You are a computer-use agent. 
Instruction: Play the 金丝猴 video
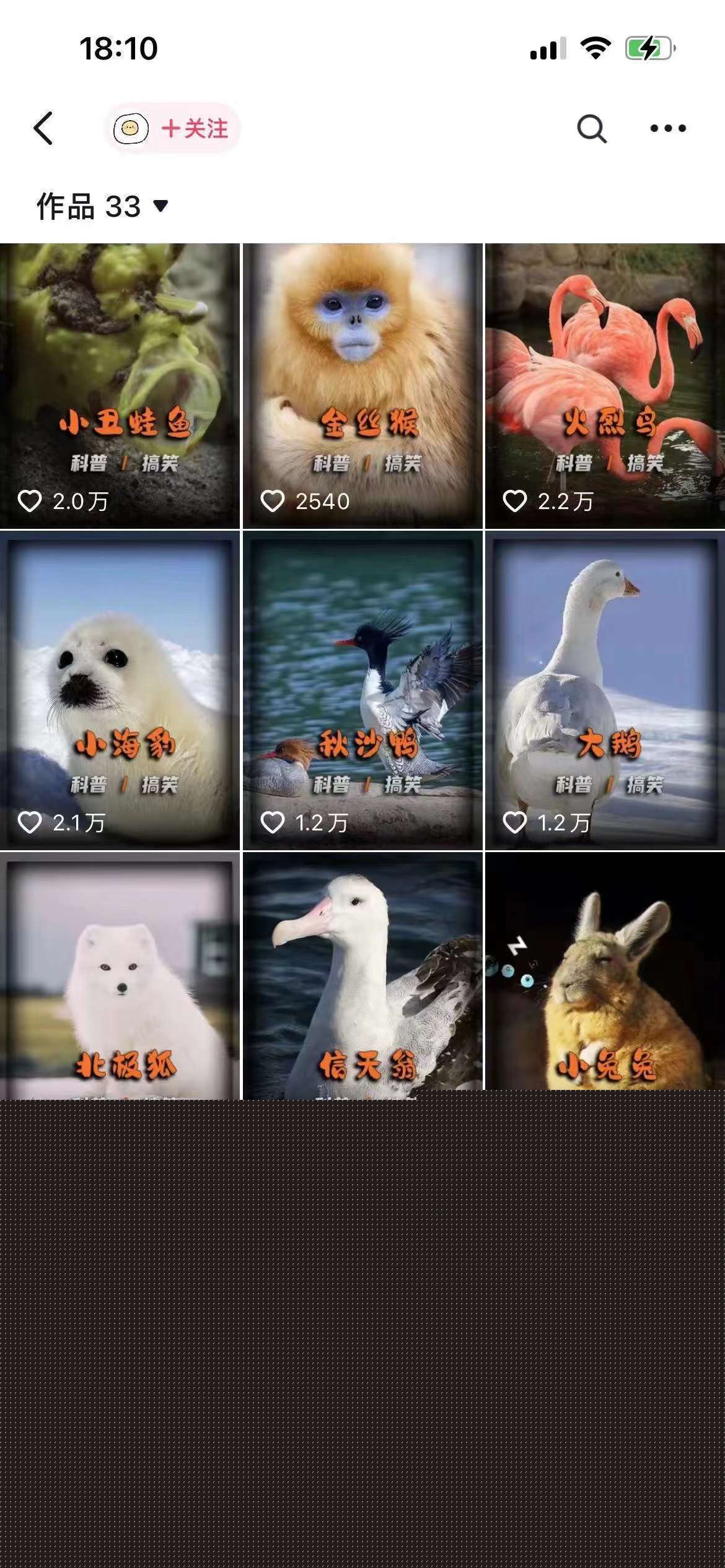pos(362,385)
